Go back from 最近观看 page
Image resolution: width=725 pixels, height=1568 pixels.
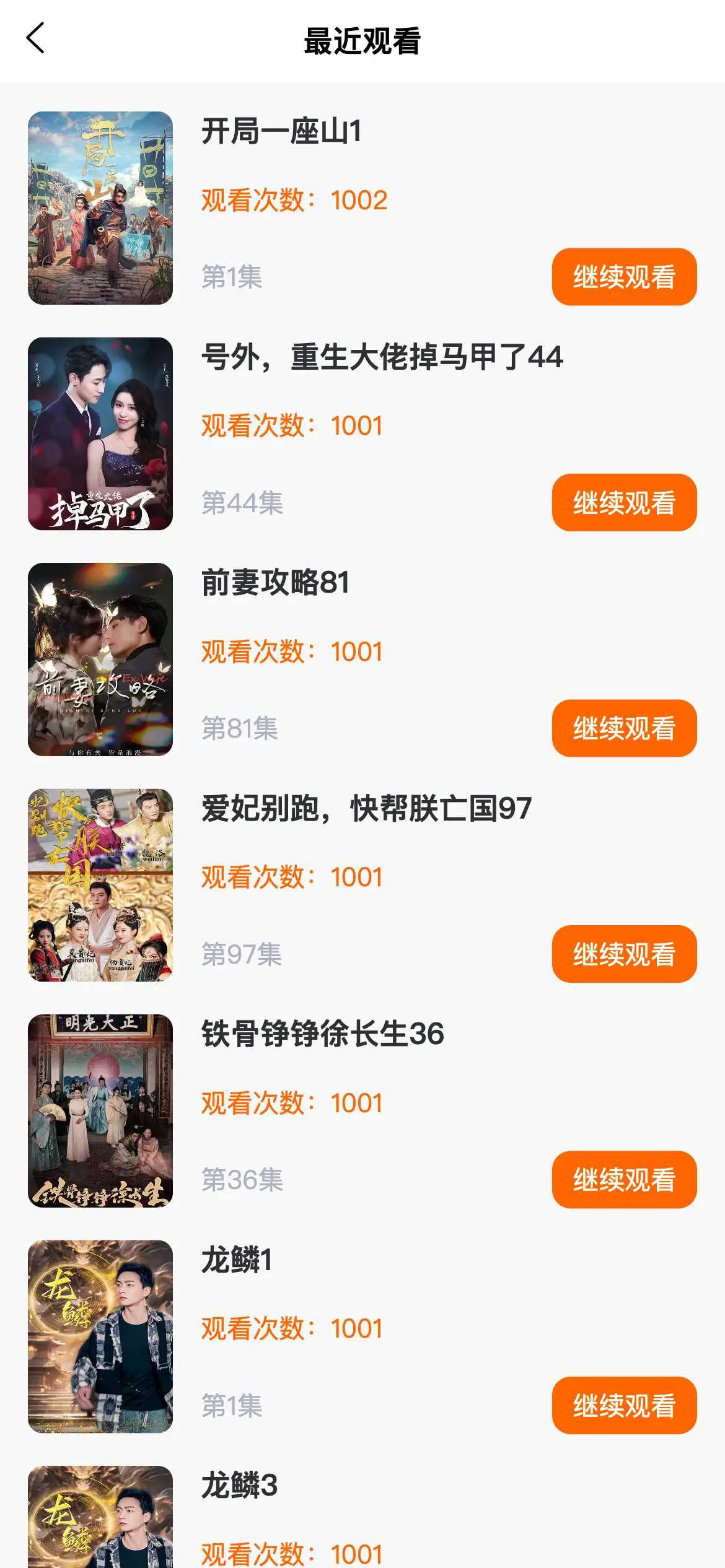click(x=36, y=38)
